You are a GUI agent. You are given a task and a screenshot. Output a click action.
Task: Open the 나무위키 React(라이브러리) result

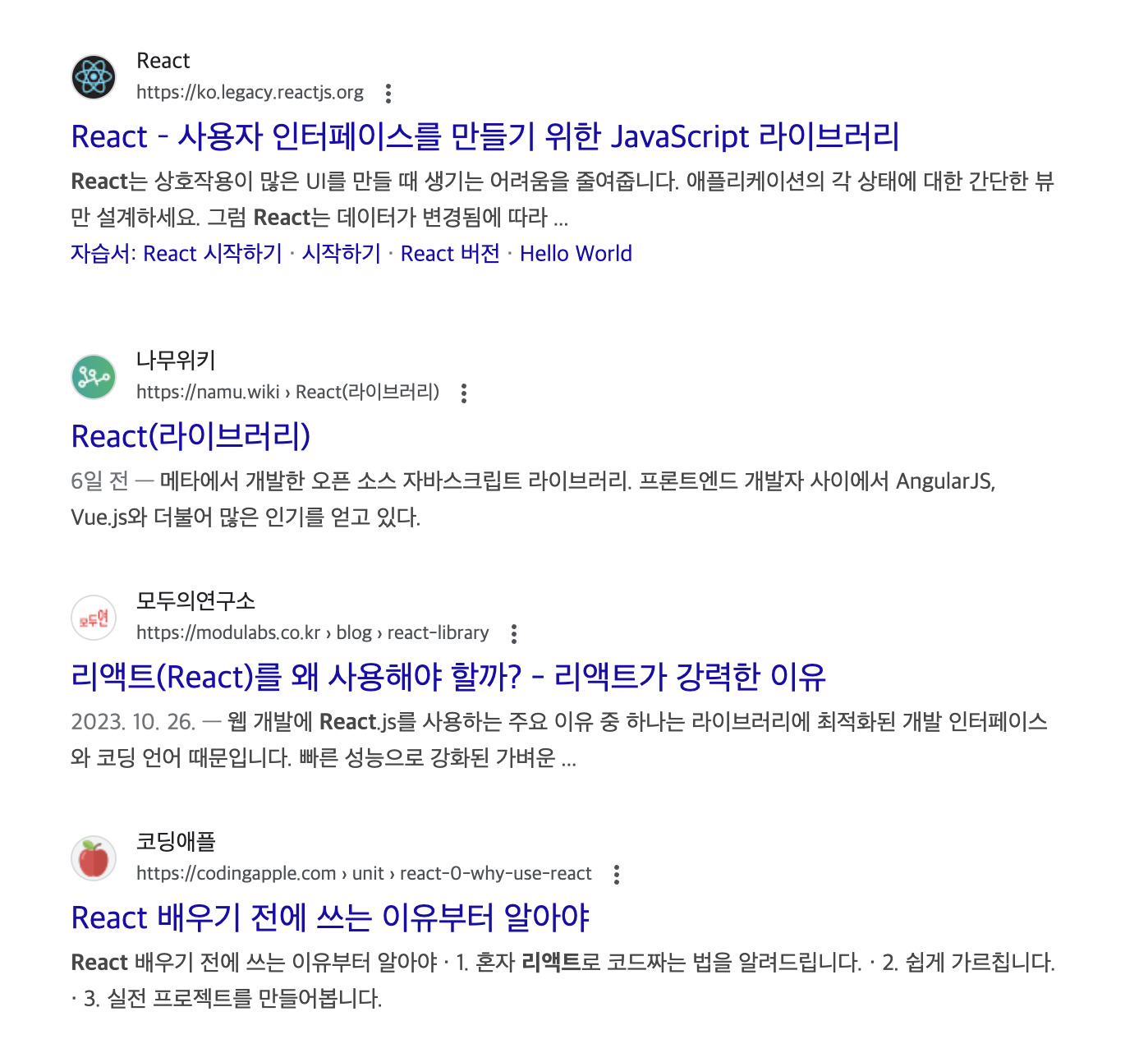(x=191, y=436)
